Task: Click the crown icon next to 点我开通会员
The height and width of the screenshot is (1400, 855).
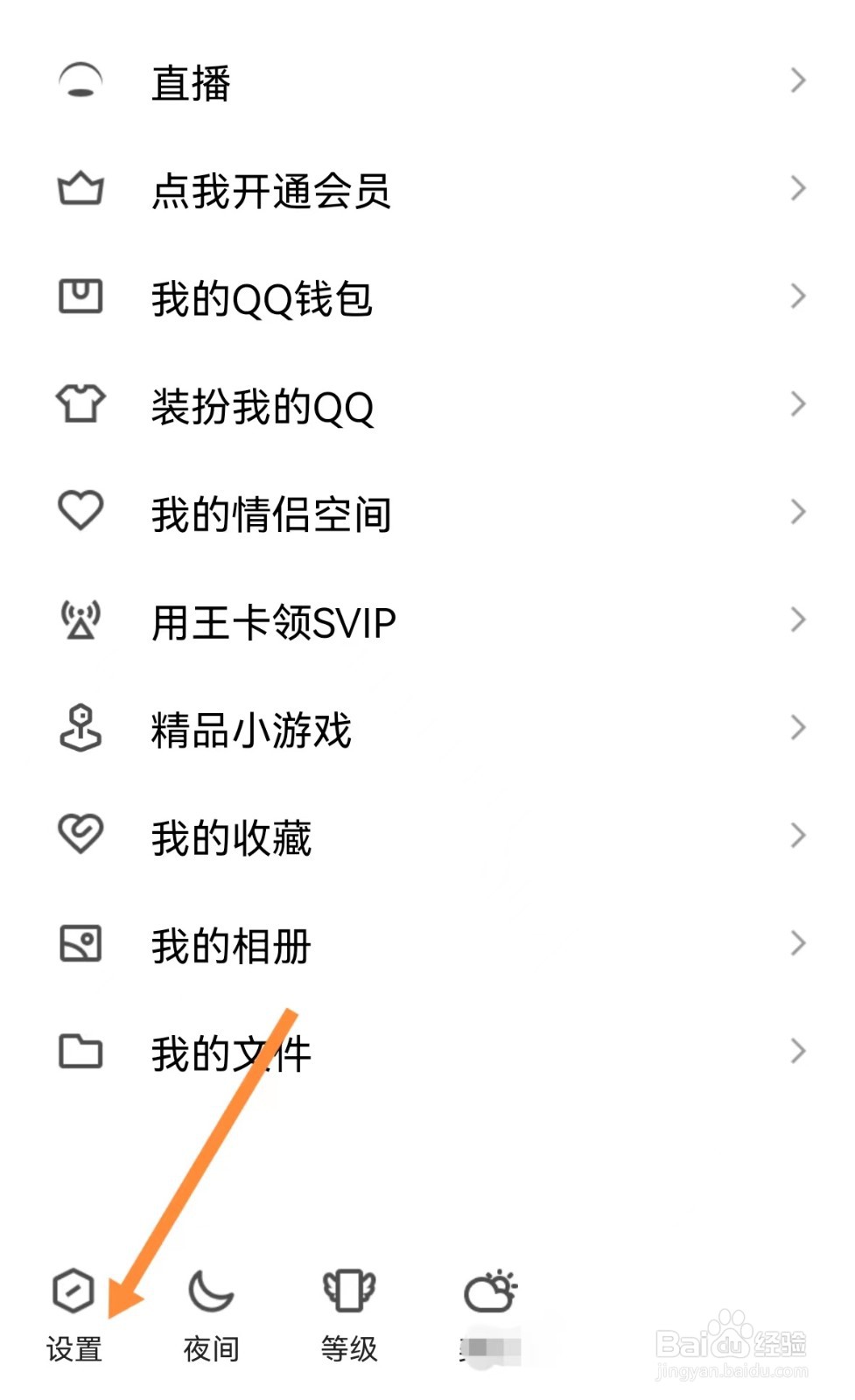Action: tap(81, 187)
